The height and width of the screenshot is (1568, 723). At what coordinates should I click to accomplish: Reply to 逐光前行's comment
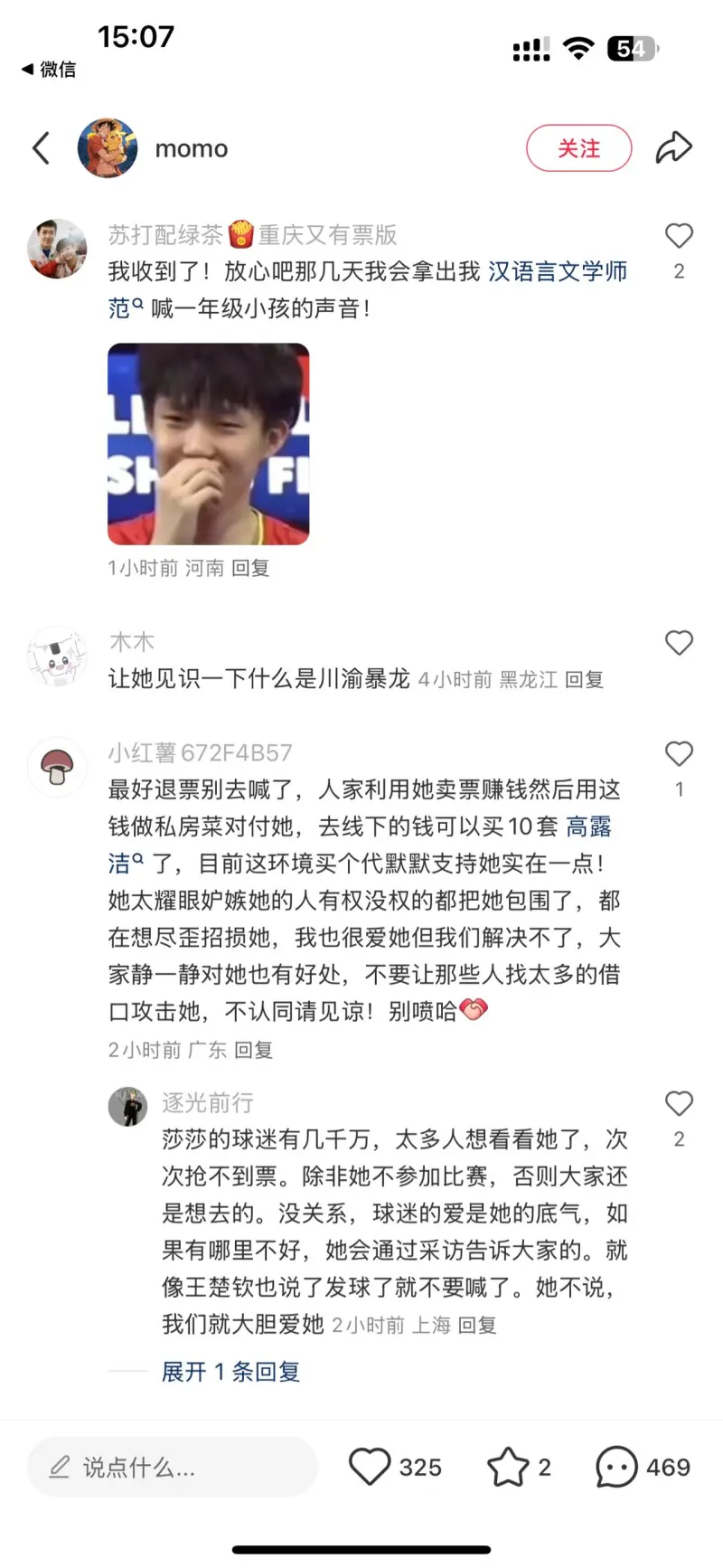[x=477, y=1325]
